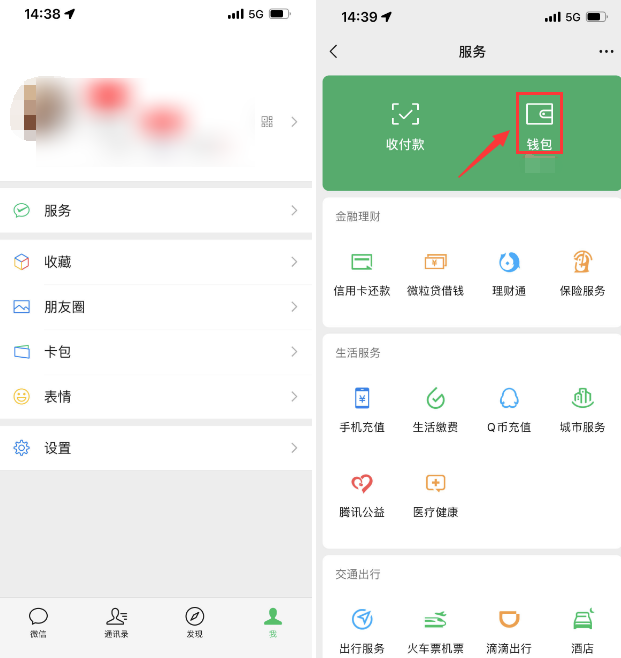Launch 滴滴出行 ride hailing
Viewport: 621px width, 658px height.
pos(509,630)
